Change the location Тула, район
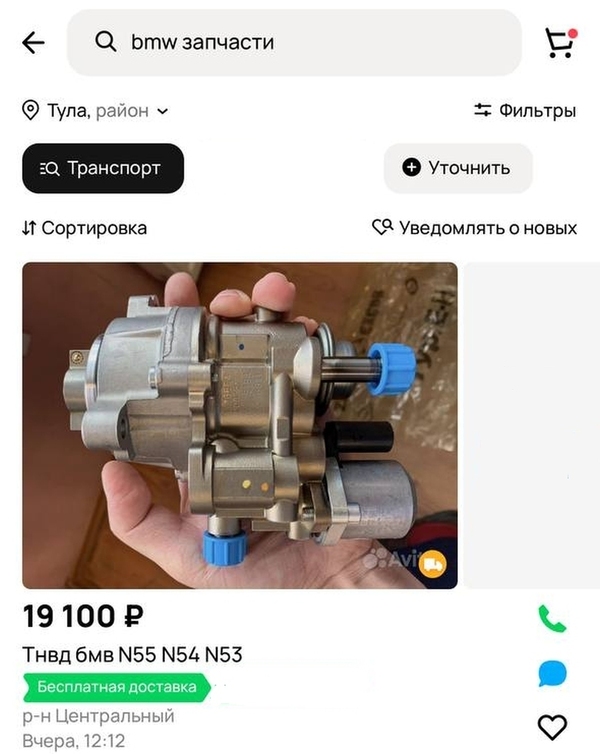The width and height of the screenshot is (600, 754). click(95, 111)
